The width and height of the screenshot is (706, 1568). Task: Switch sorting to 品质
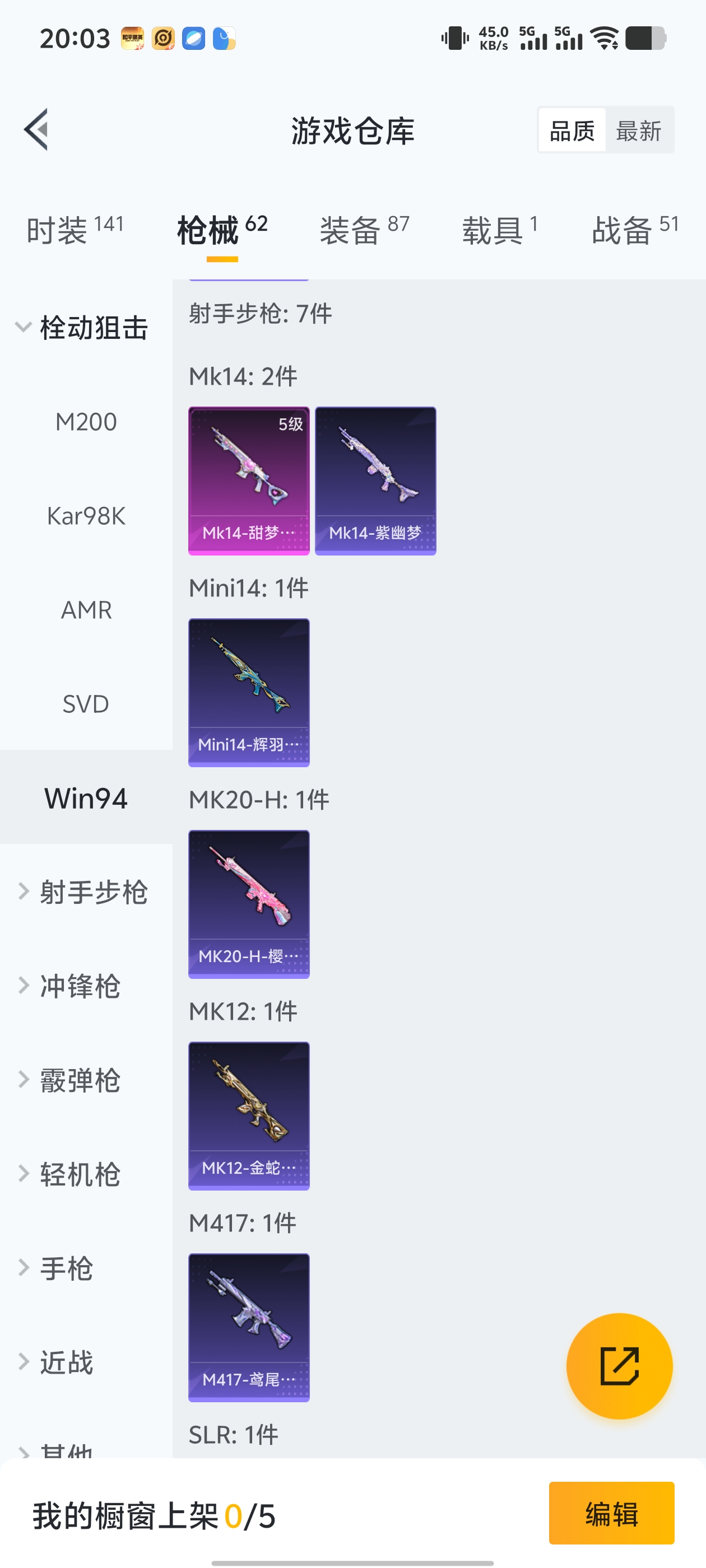point(572,130)
